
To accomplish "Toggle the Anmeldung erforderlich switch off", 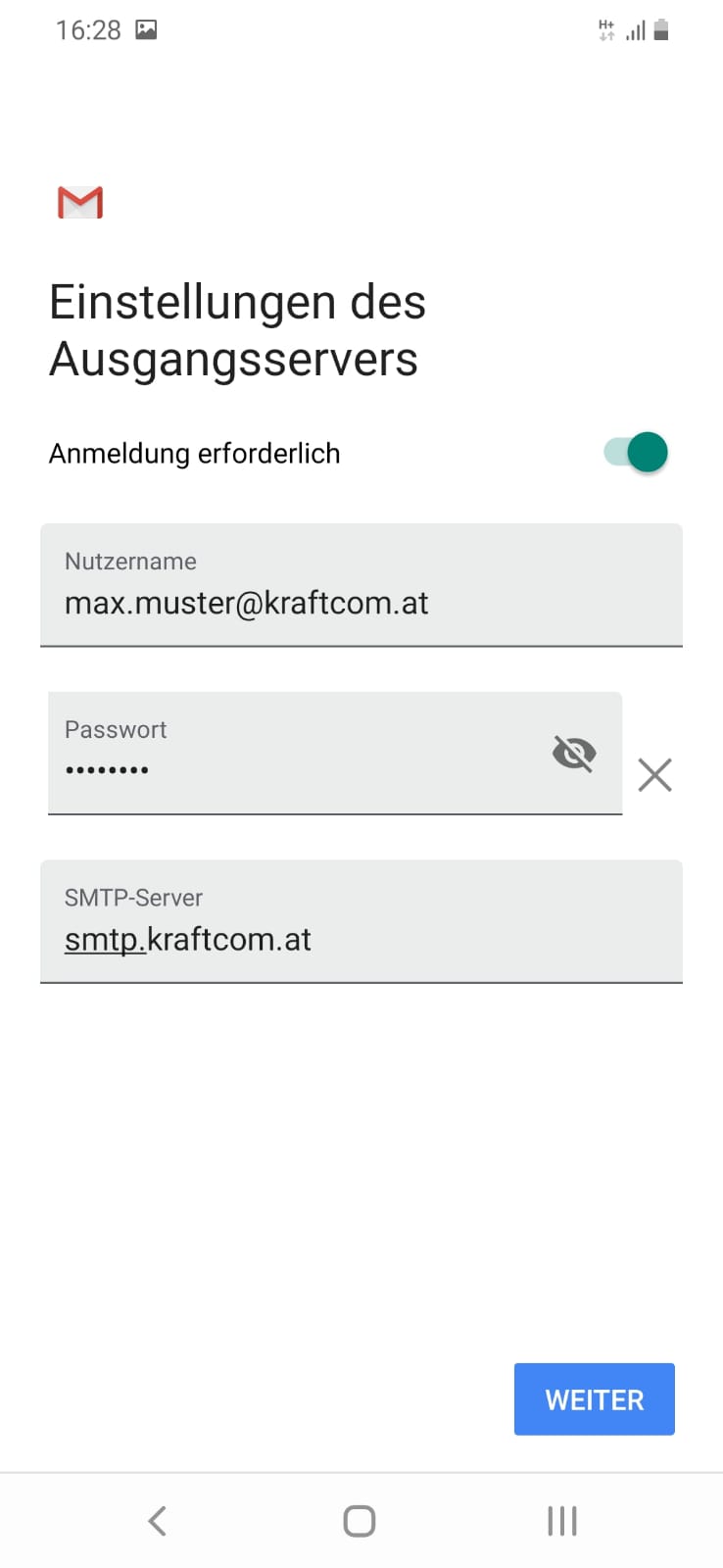I will (637, 453).
